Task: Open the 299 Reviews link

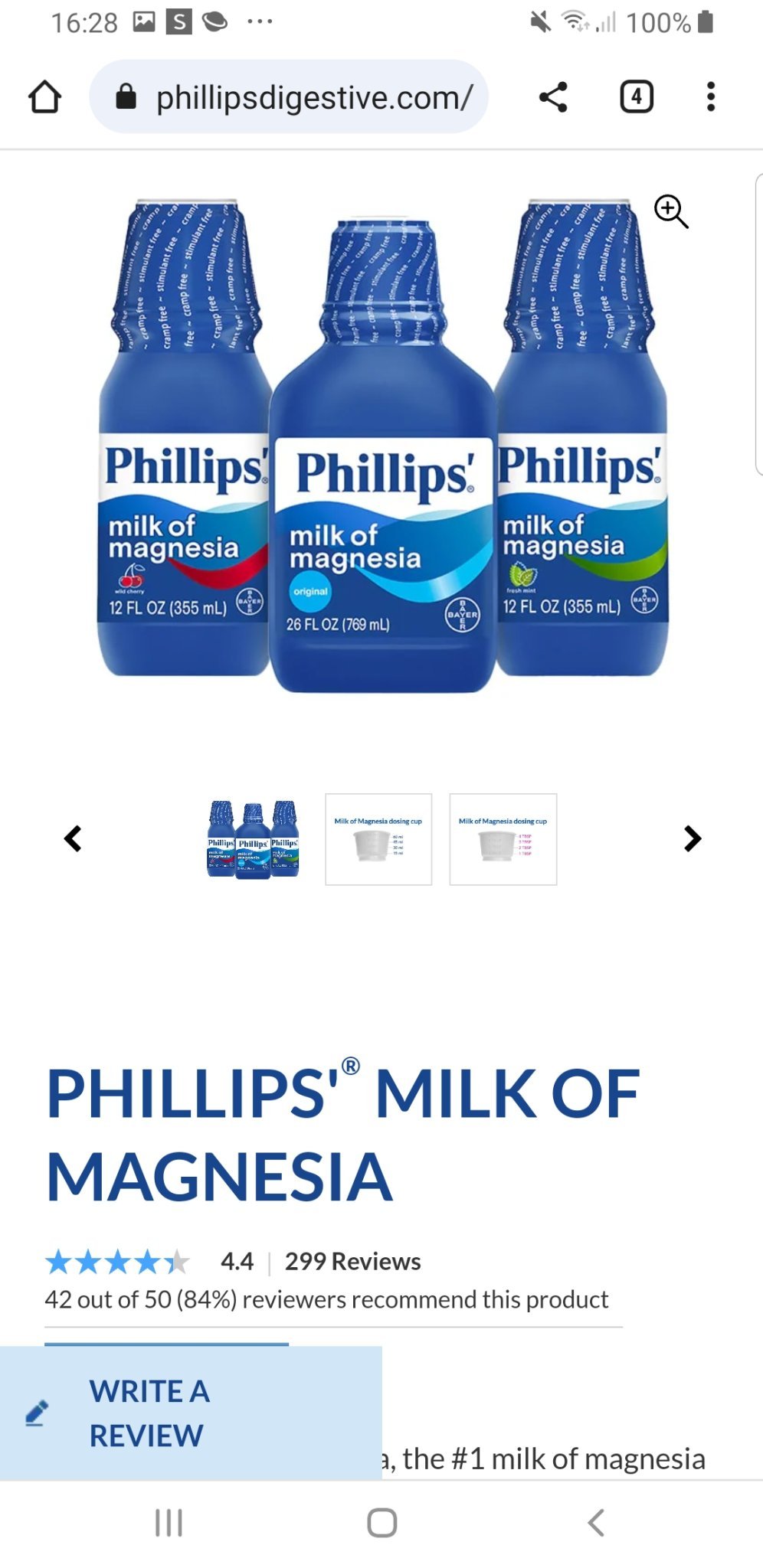Action: tap(352, 1261)
